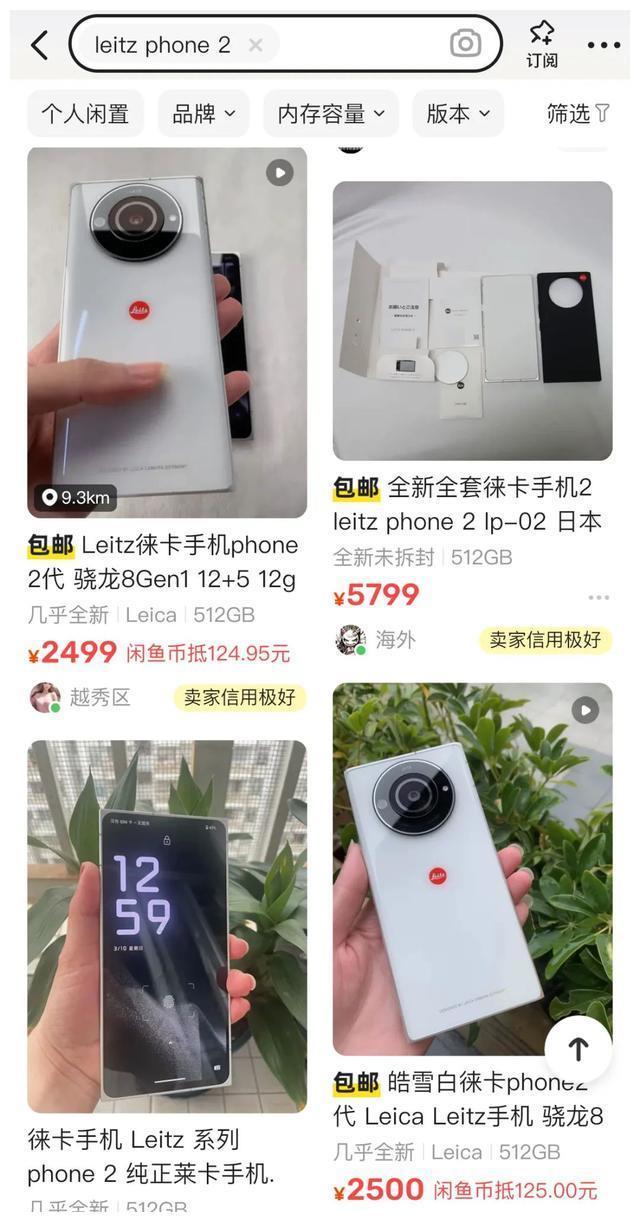The image size is (640, 1222).
Task: Select the 个人闲置 filter chip
Action: click(x=85, y=114)
